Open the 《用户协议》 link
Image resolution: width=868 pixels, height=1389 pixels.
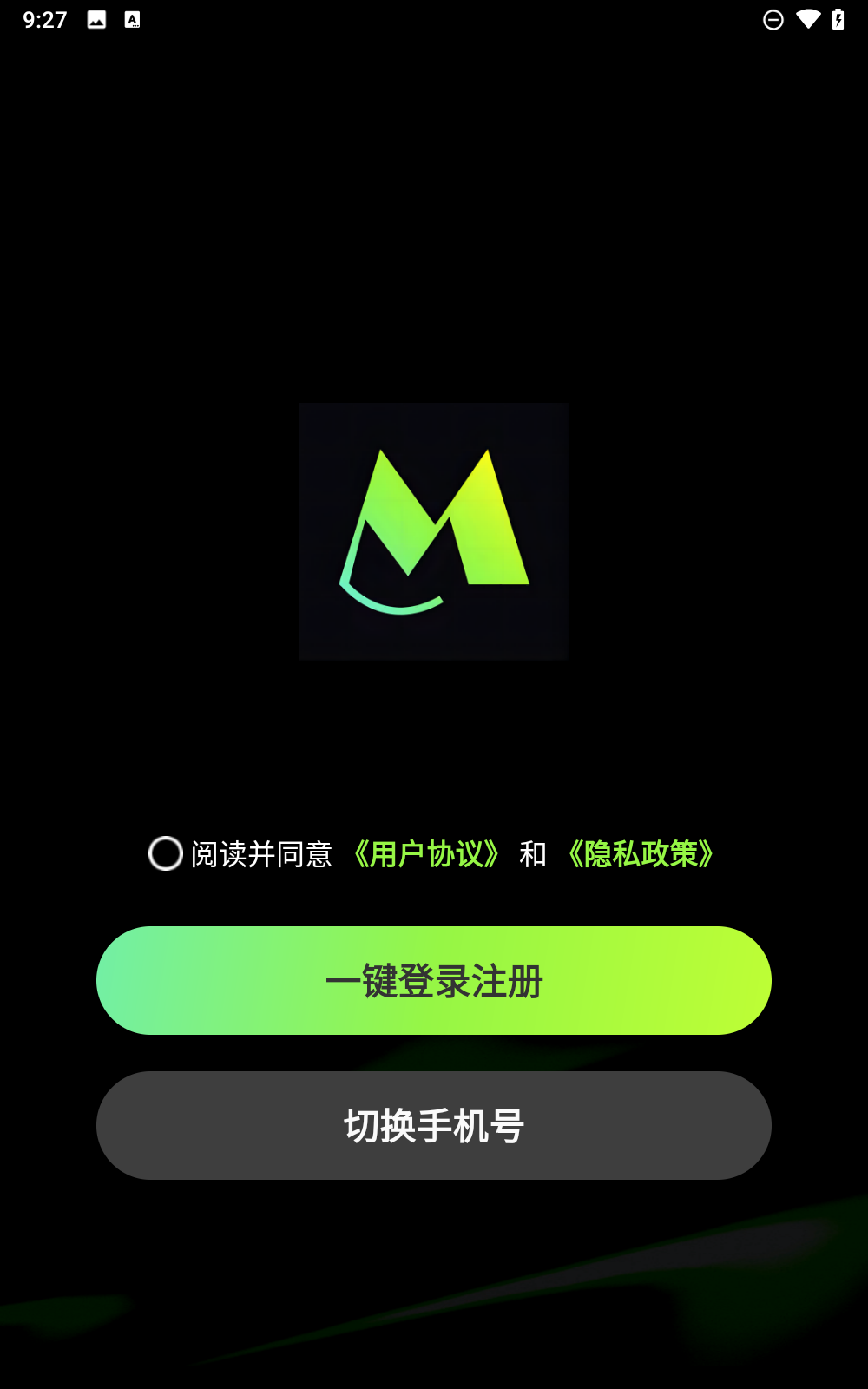tap(425, 854)
